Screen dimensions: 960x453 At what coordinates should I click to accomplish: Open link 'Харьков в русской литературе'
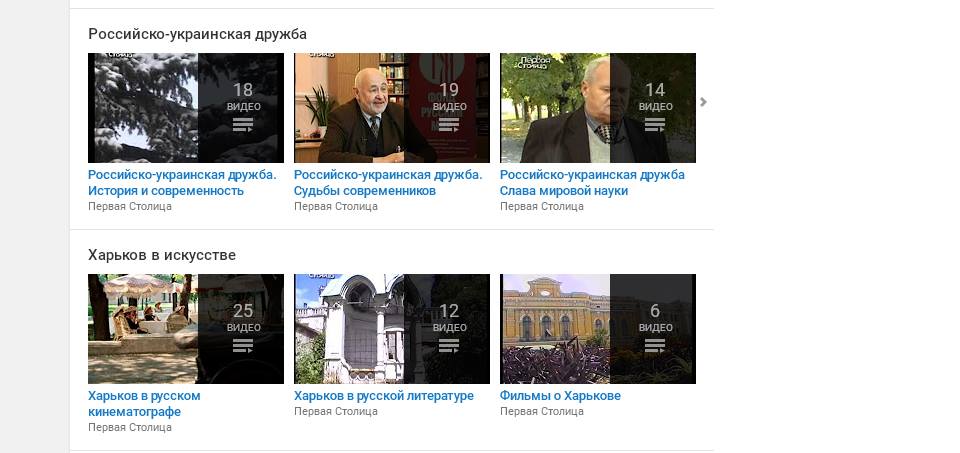[x=384, y=396]
